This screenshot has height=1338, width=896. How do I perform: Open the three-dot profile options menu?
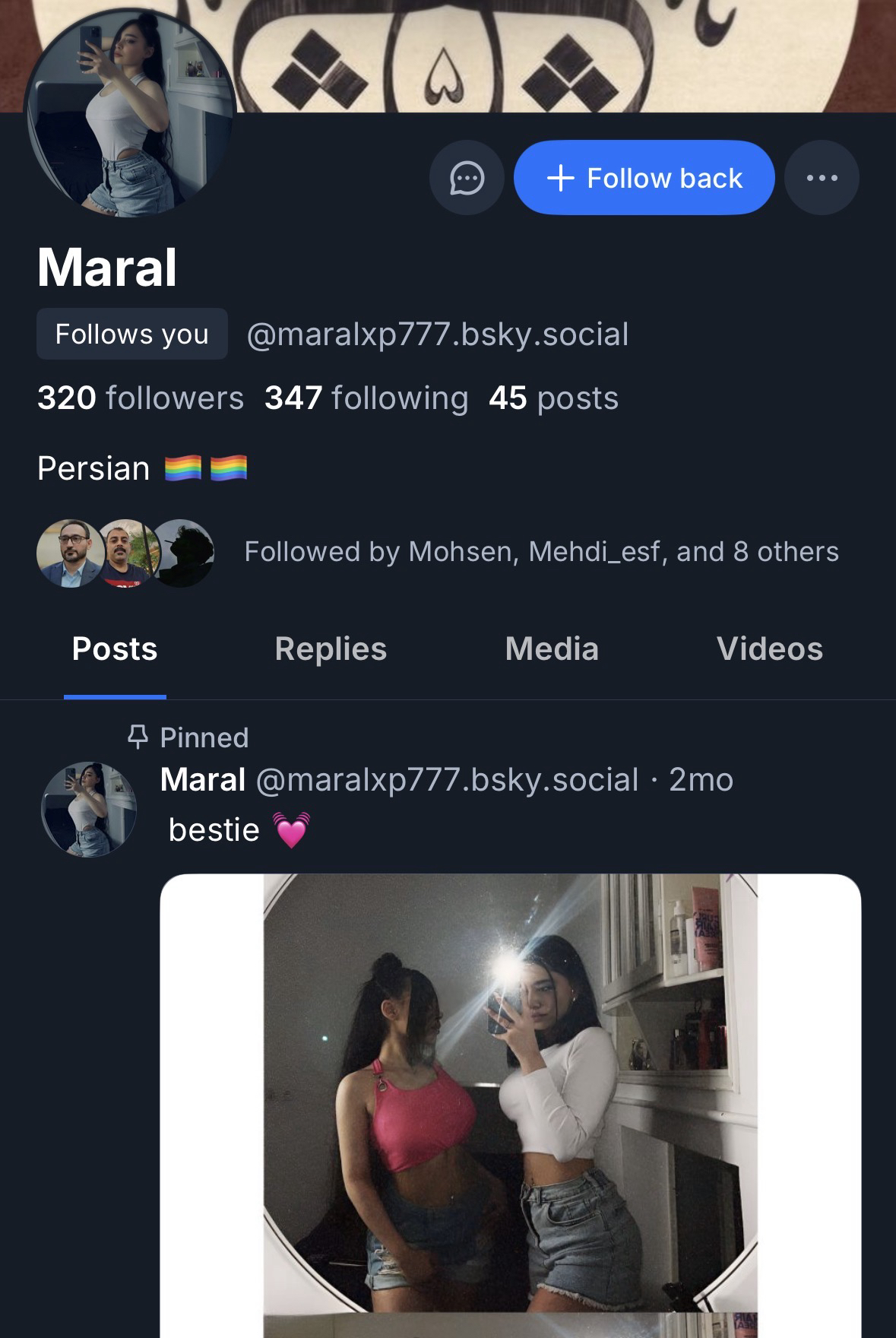822,178
